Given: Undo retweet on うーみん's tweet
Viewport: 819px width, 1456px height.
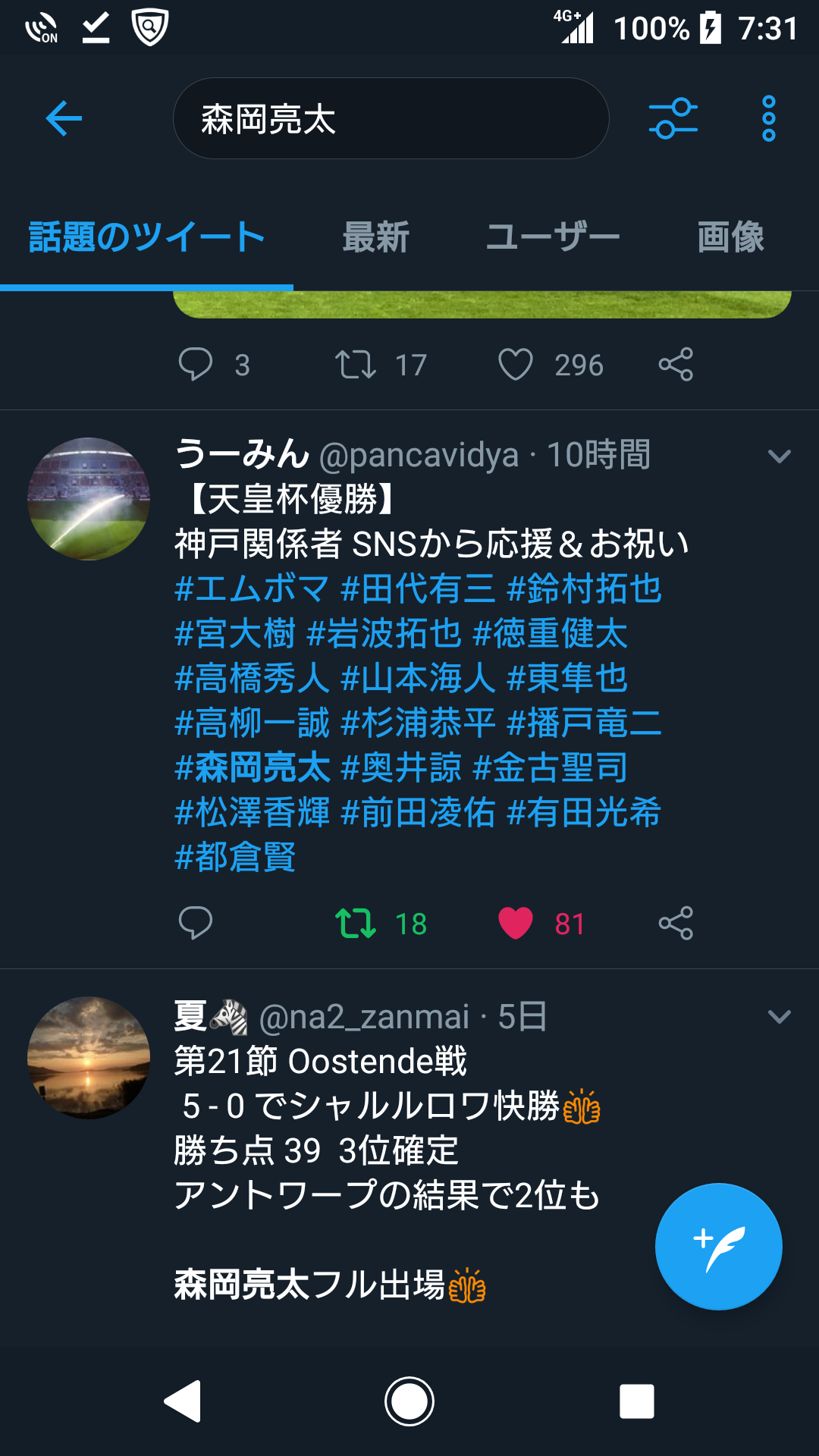Looking at the screenshot, I should click(x=355, y=924).
